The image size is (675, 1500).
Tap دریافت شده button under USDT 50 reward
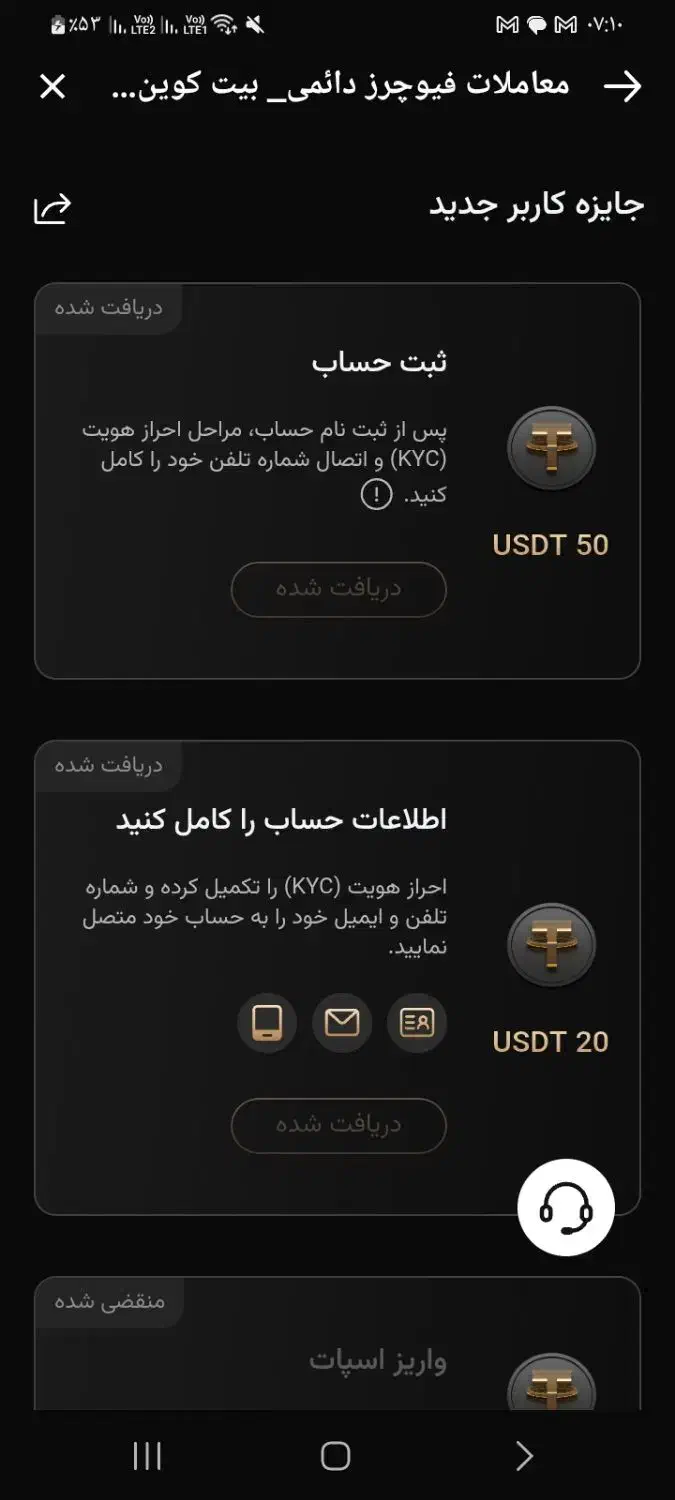point(338,589)
